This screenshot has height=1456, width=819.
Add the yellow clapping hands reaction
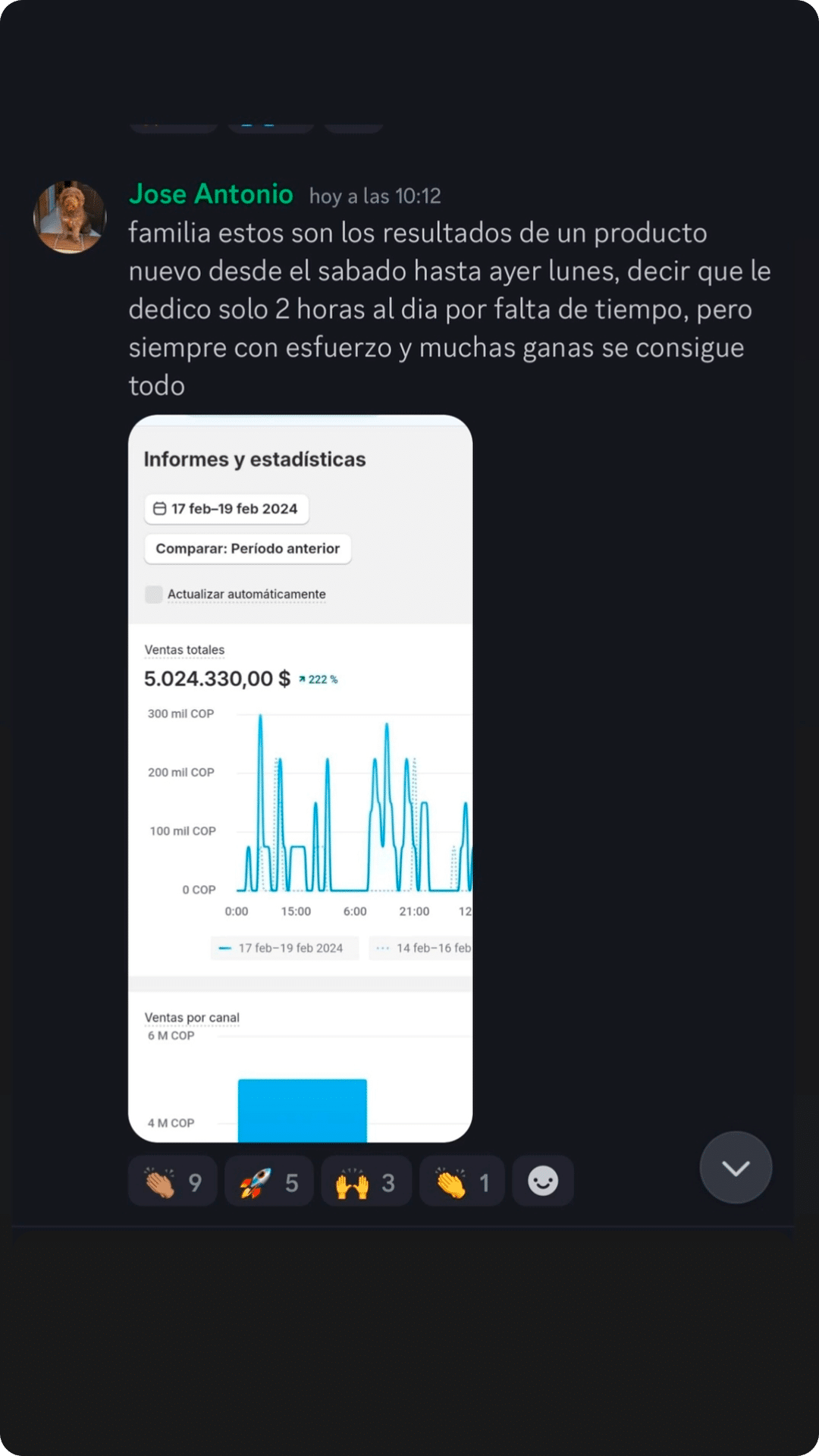[462, 1181]
